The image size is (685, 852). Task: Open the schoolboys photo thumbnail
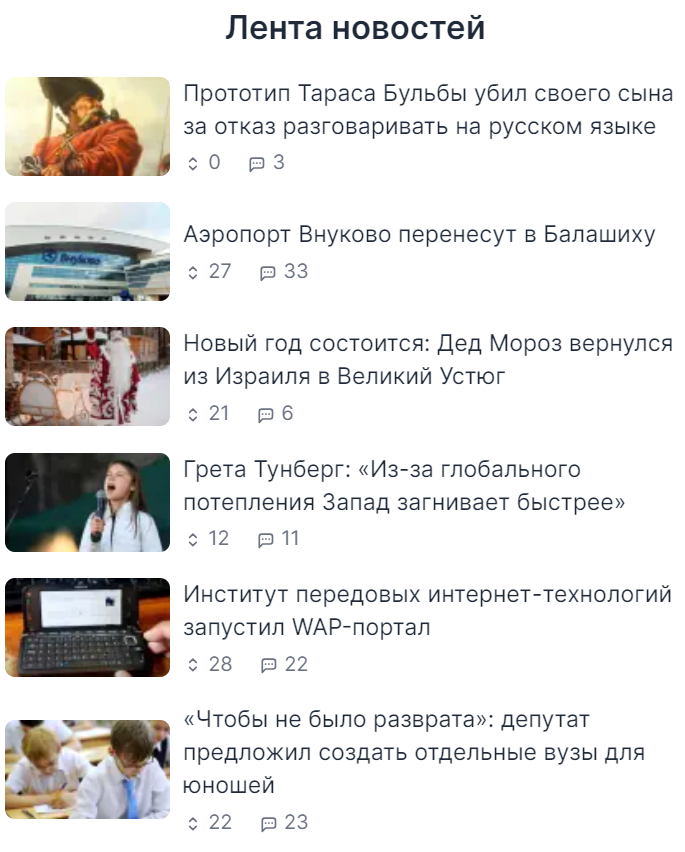coord(87,769)
